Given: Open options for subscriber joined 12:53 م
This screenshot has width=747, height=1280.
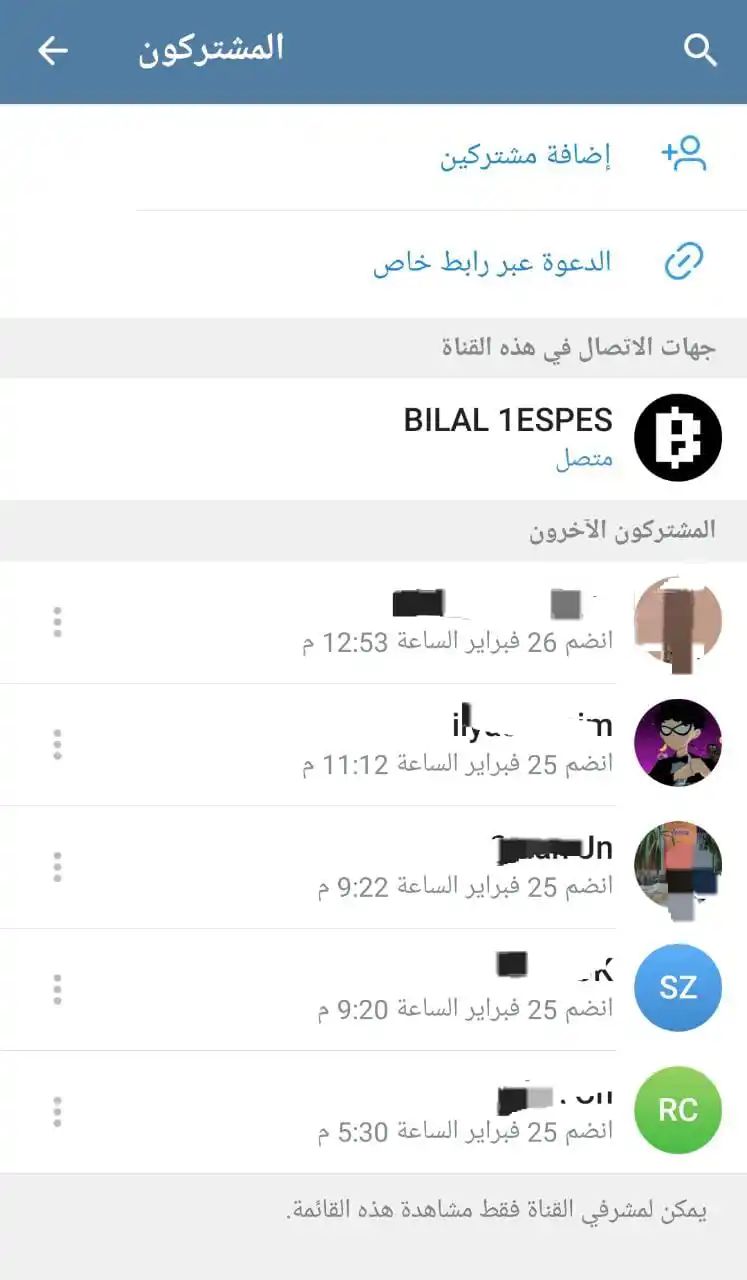Looking at the screenshot, I should (57, 622).
